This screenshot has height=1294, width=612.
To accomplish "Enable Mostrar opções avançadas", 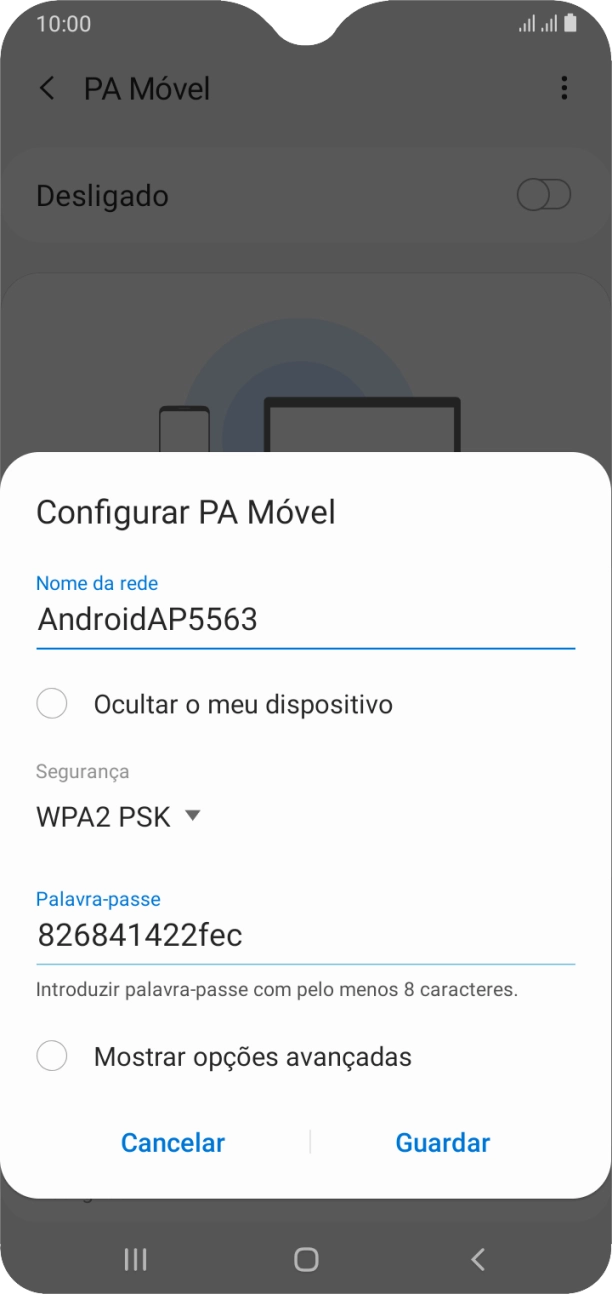I will click(x=52, y=1056).
